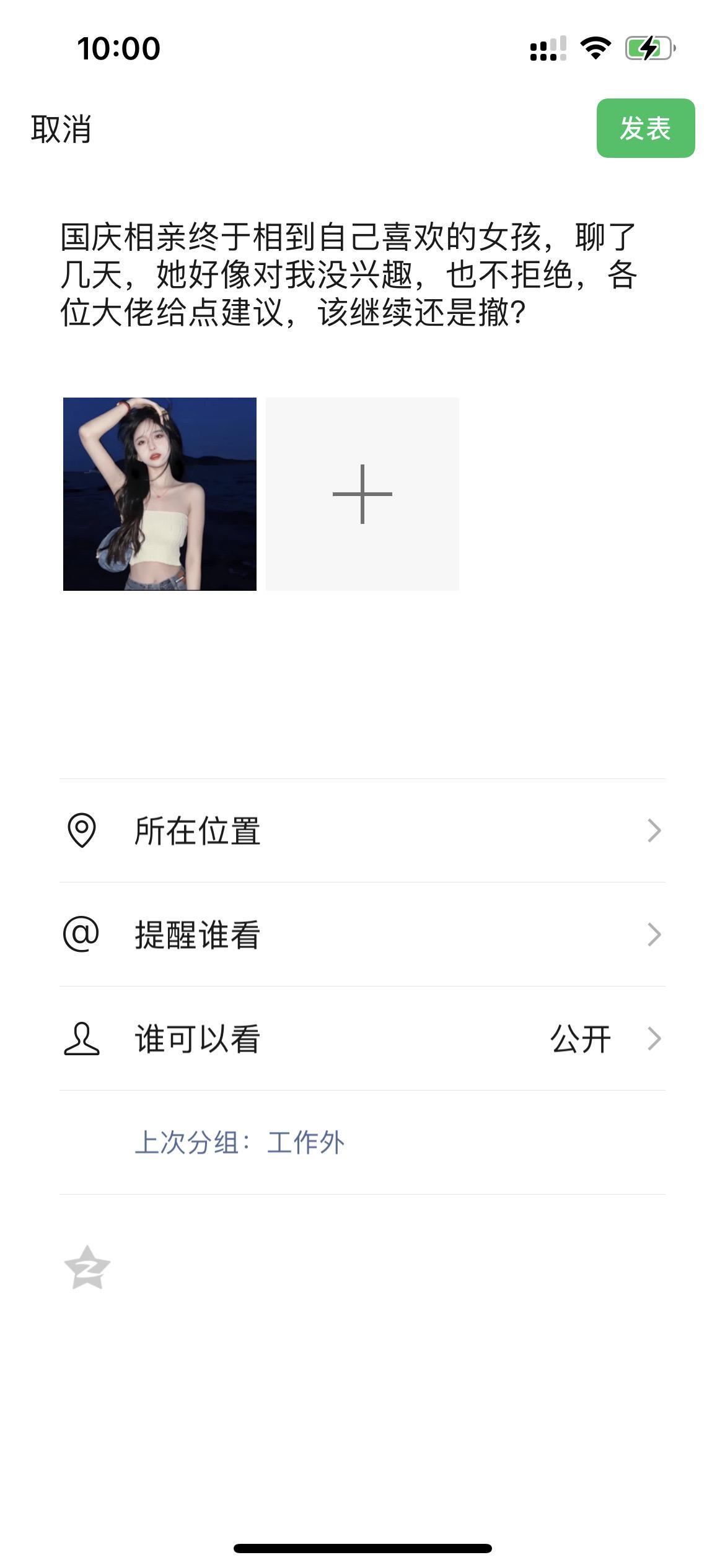Publish the moment with 发表
The height and width of the screenshot is (1568, 725).
point(645,128)
